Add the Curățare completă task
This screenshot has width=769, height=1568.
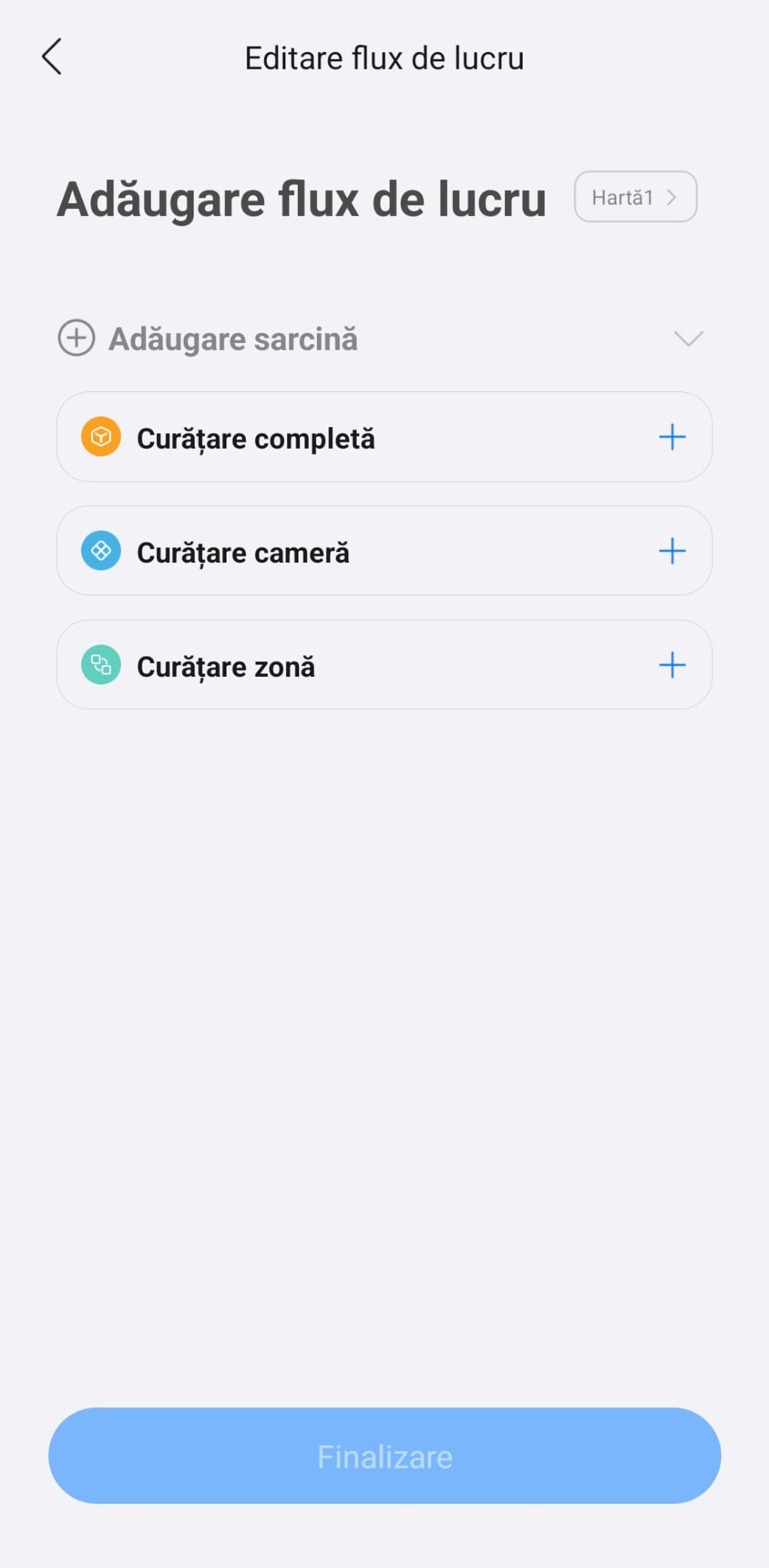click(x=672, y=437)
